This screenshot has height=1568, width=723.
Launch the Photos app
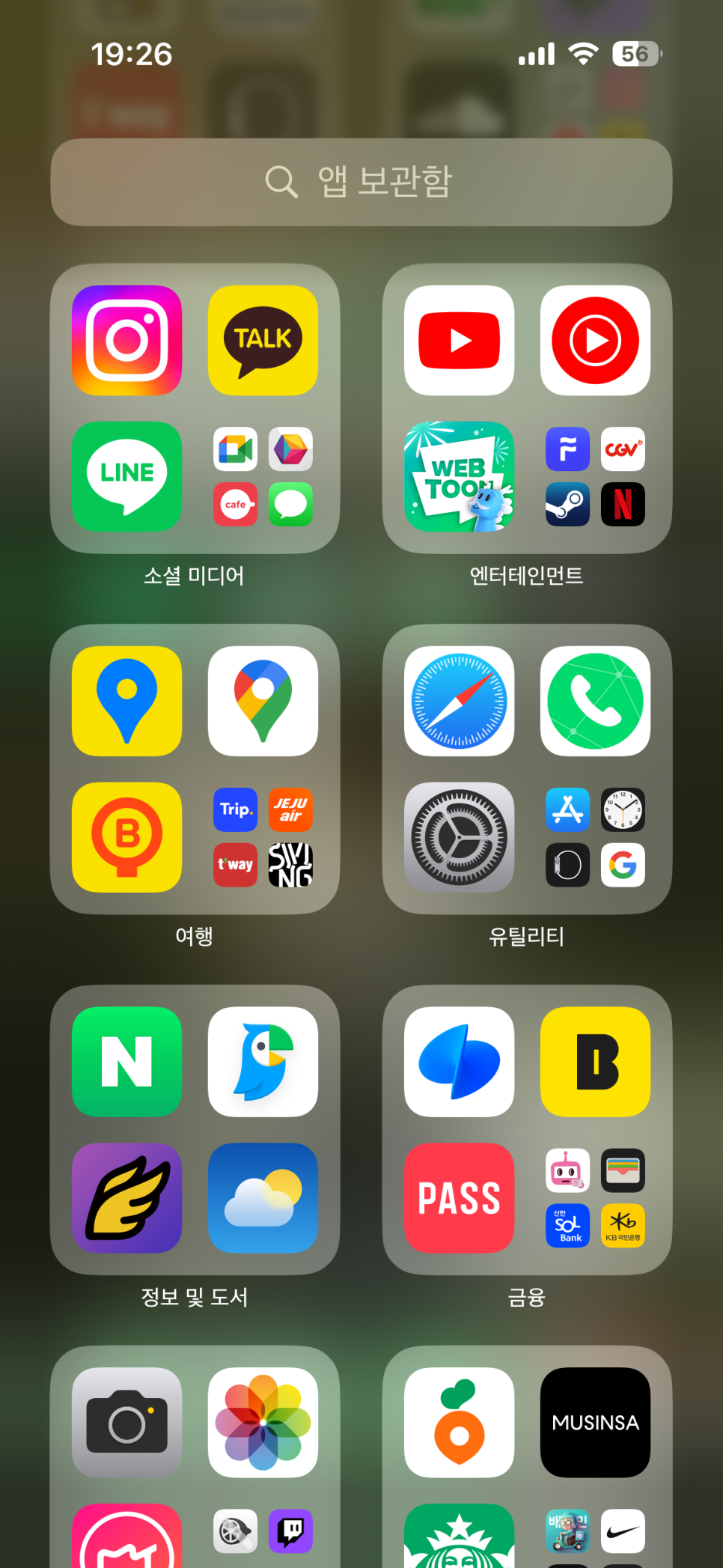coord(263,1422)
